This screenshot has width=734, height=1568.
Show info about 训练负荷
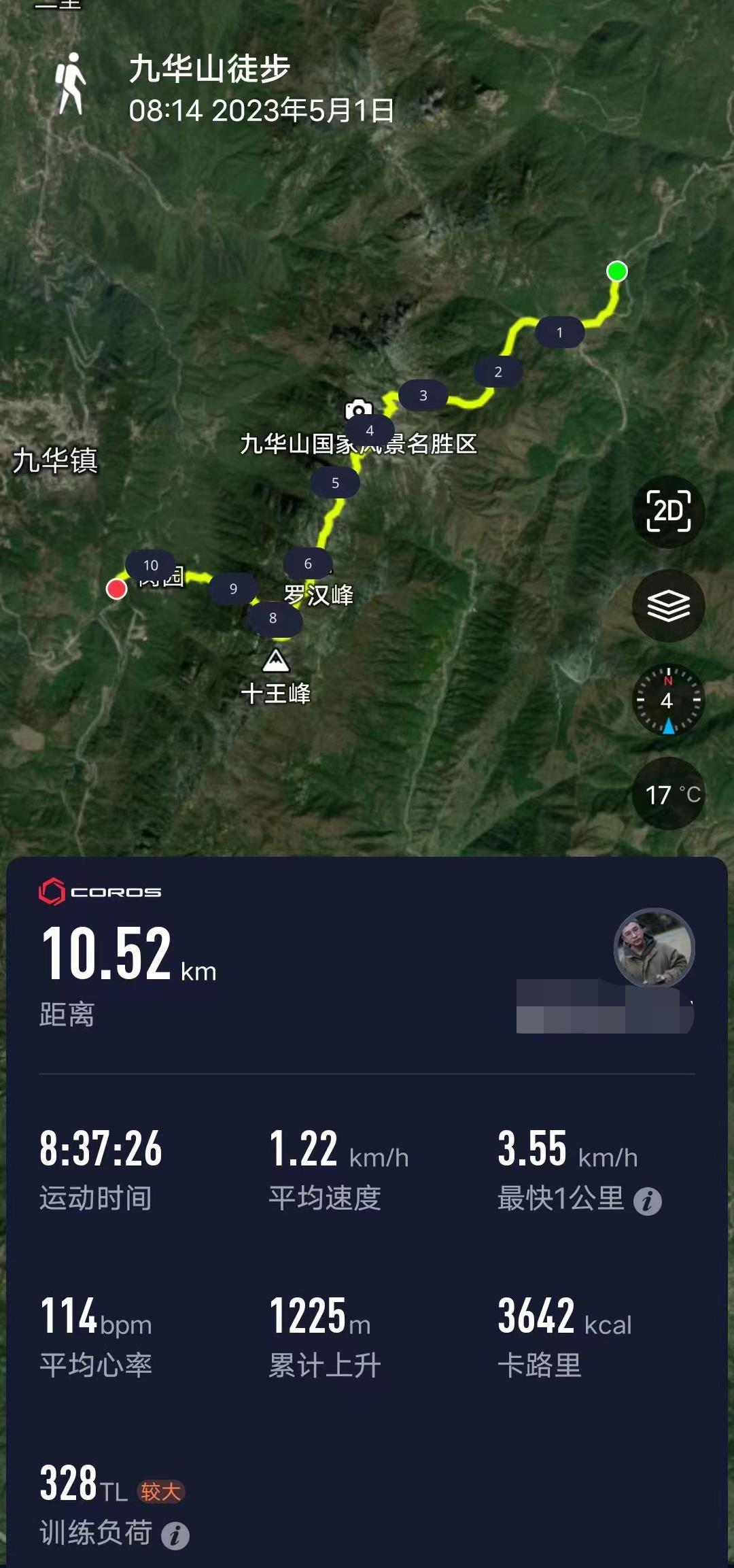pyautogui.click(x=175, y=1535)
